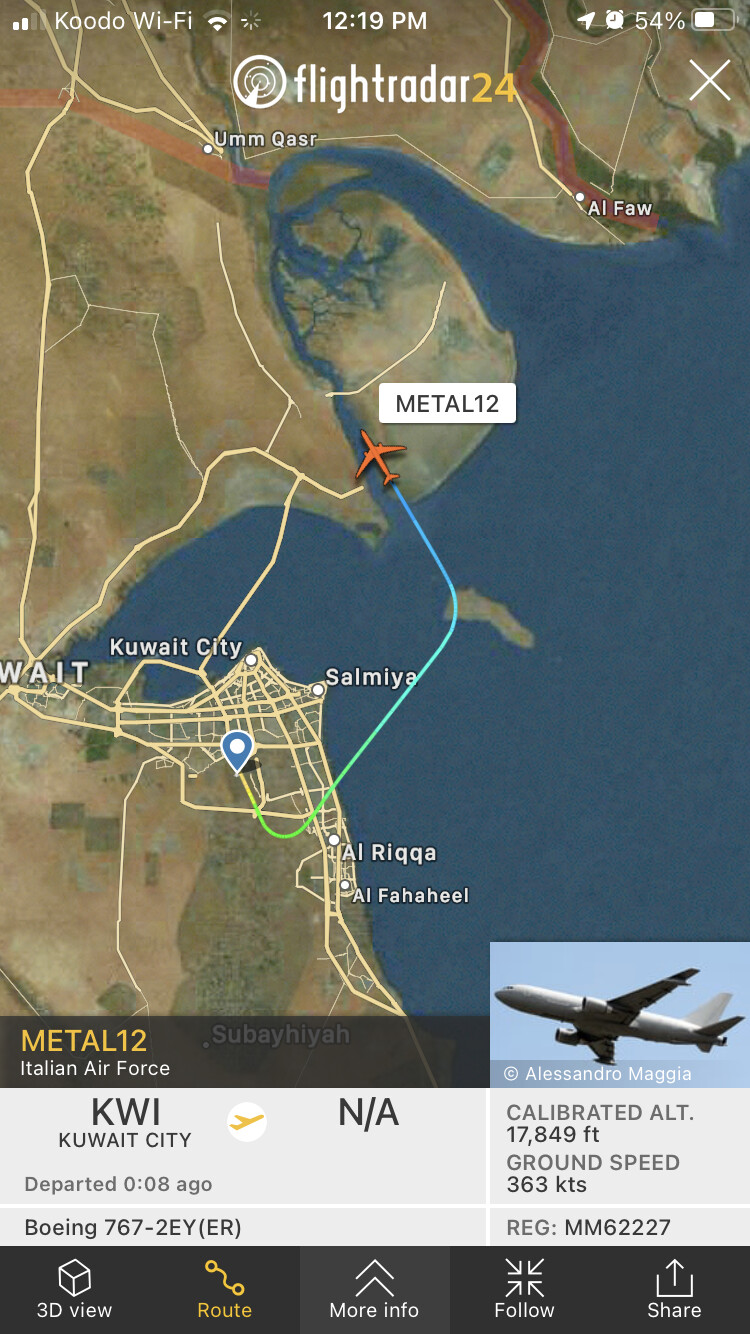Follow the METAL12 aircraft

tap(524, 1290)
